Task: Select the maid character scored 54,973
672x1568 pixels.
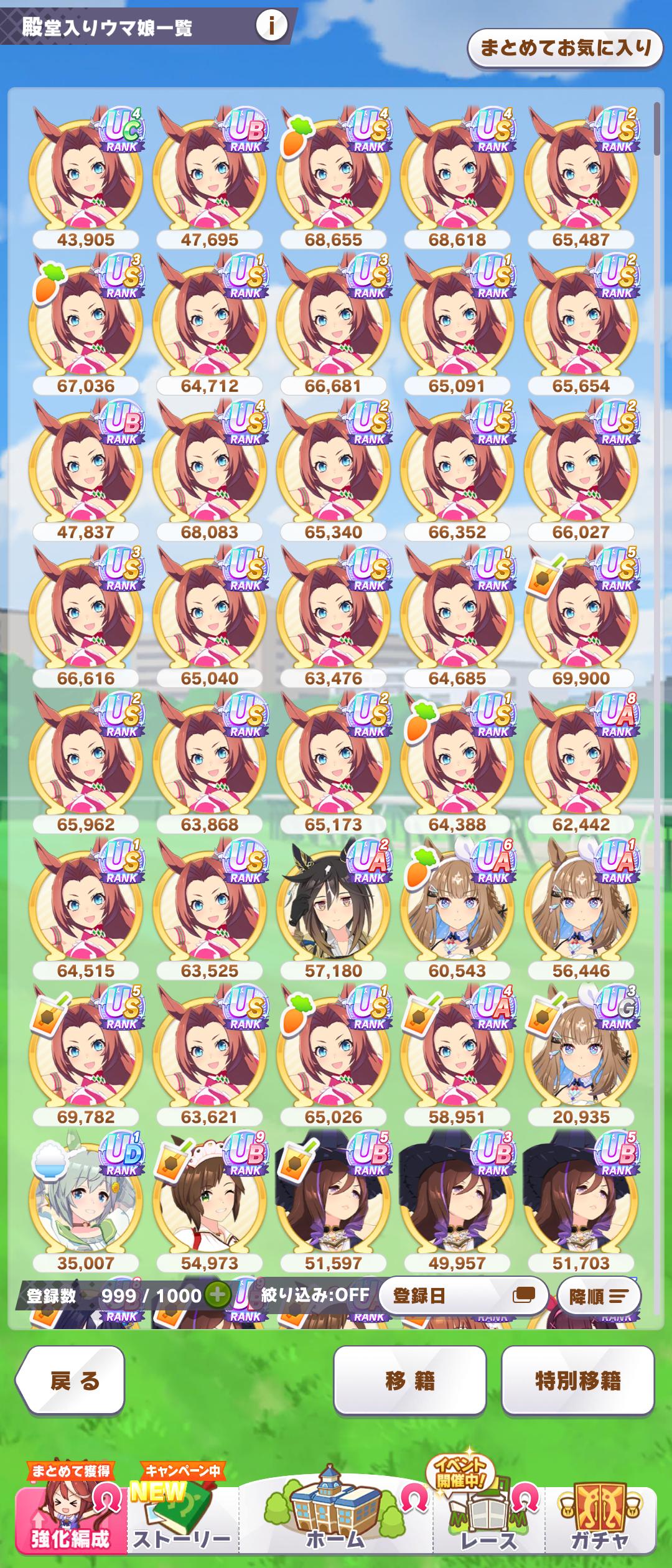Action: pos(210,1198)
